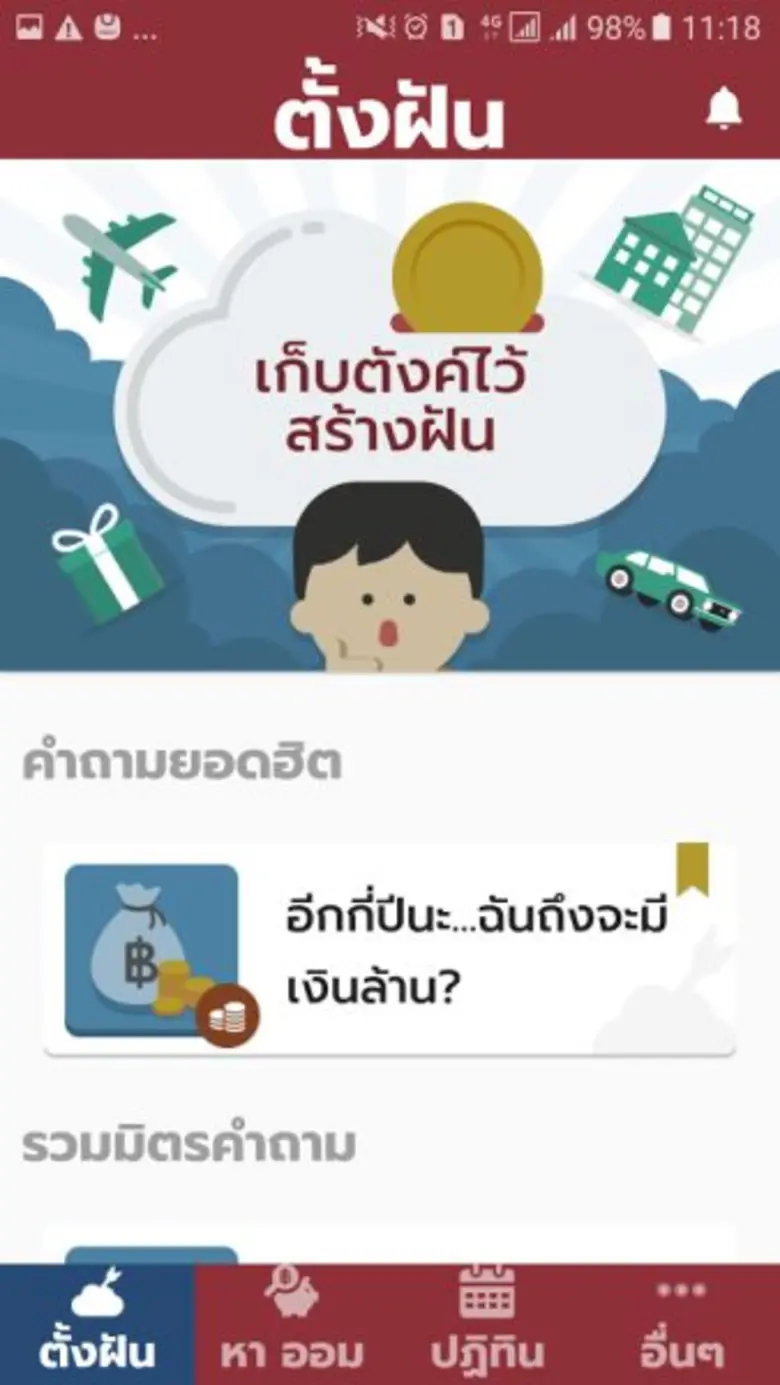Image resolution: width=780 pixels, height=1385 pixels.
Task: Click the money bag icon on the question card
Action: 152,950
